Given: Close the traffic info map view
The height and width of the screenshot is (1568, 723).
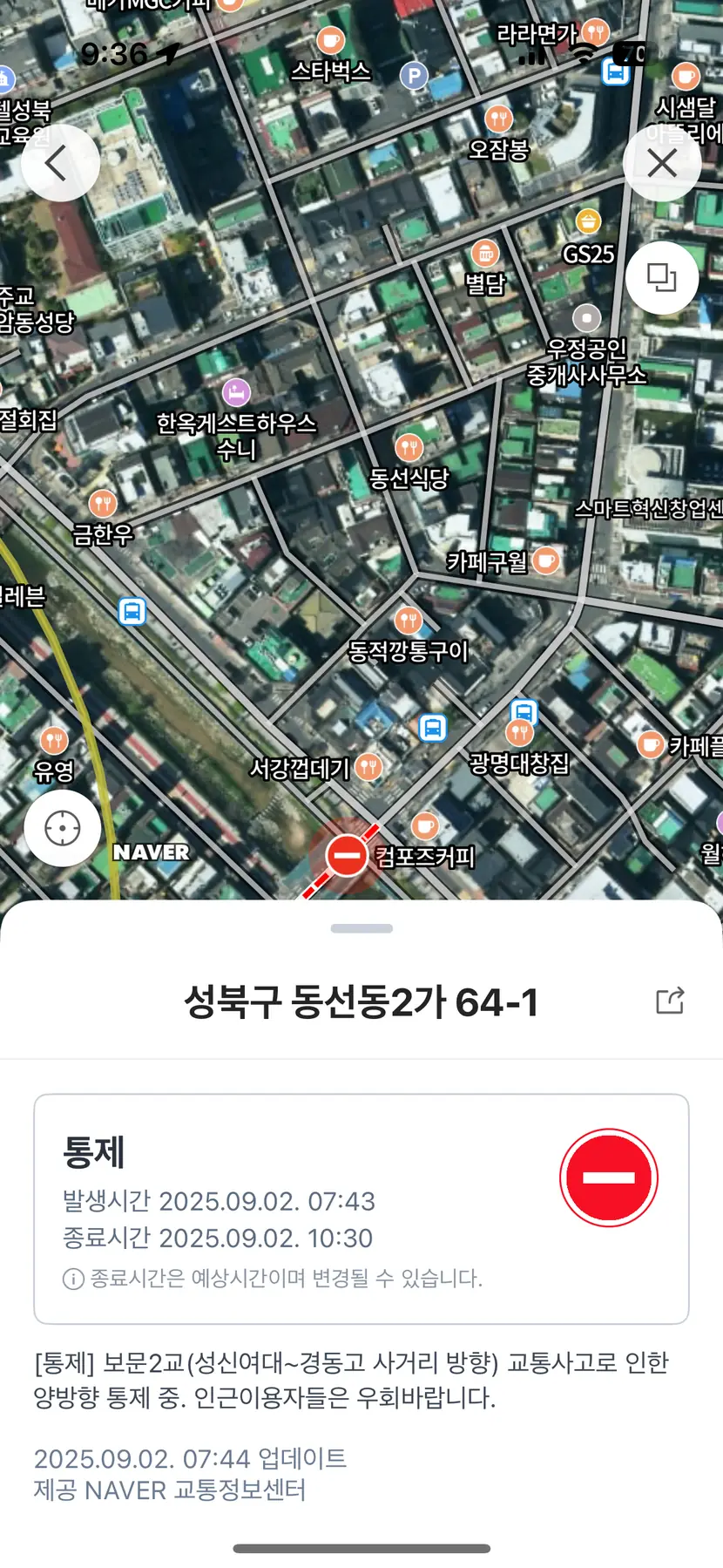Looking at the screenshot, I should (x=662, y=163).
